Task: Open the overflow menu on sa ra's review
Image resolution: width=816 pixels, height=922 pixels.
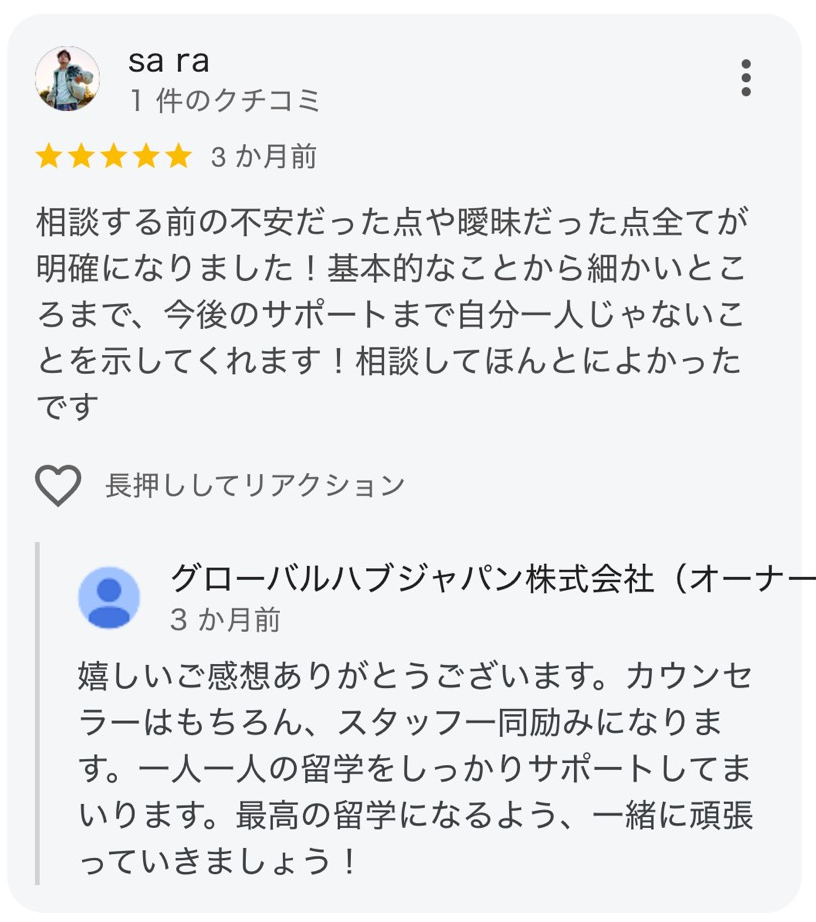Action: coord(746,78)
